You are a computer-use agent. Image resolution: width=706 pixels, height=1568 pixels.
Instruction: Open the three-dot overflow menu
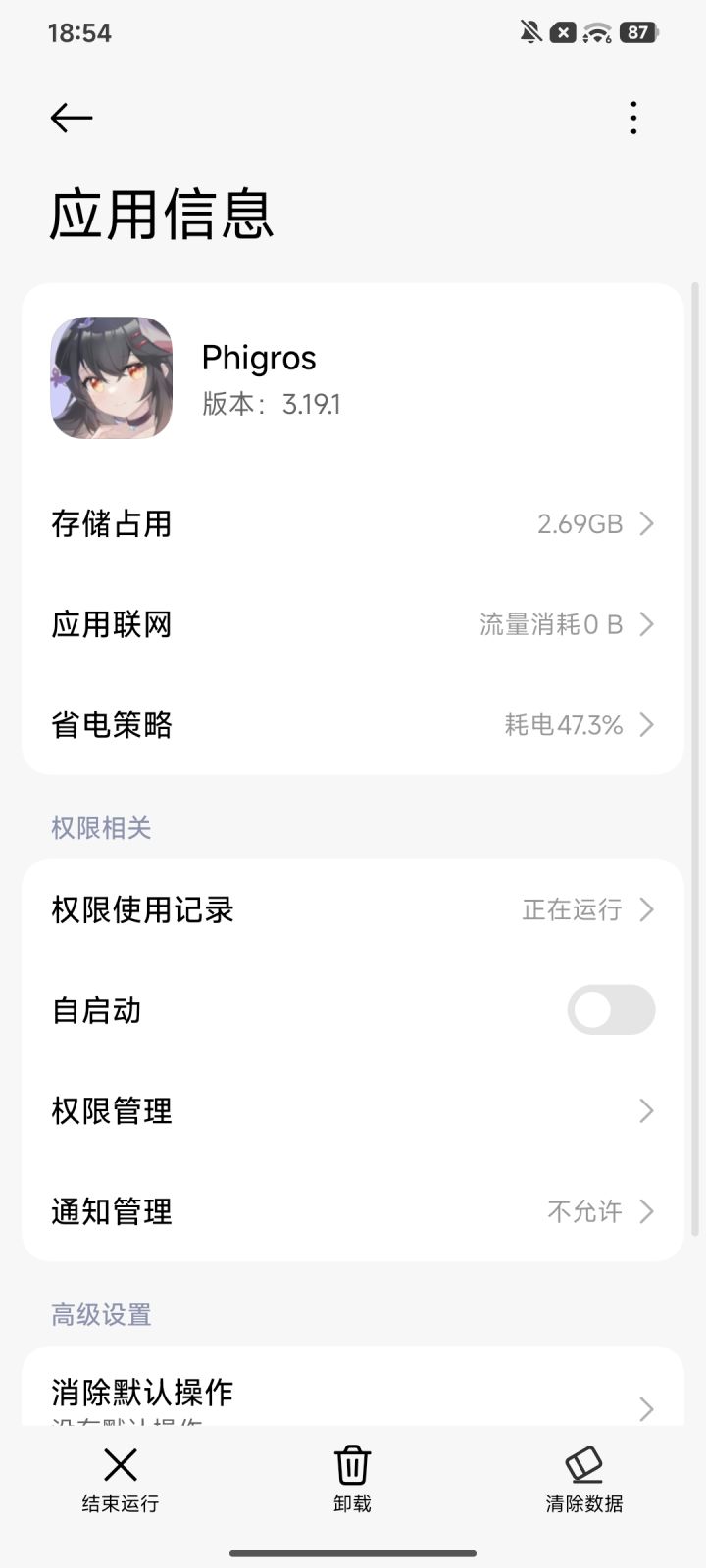(x=633, y=119)
